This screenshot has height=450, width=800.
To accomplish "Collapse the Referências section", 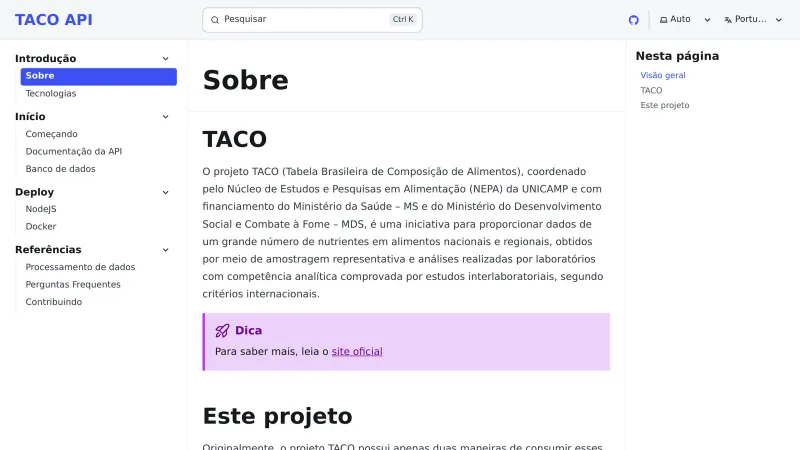I will click(x=166, y=250).
